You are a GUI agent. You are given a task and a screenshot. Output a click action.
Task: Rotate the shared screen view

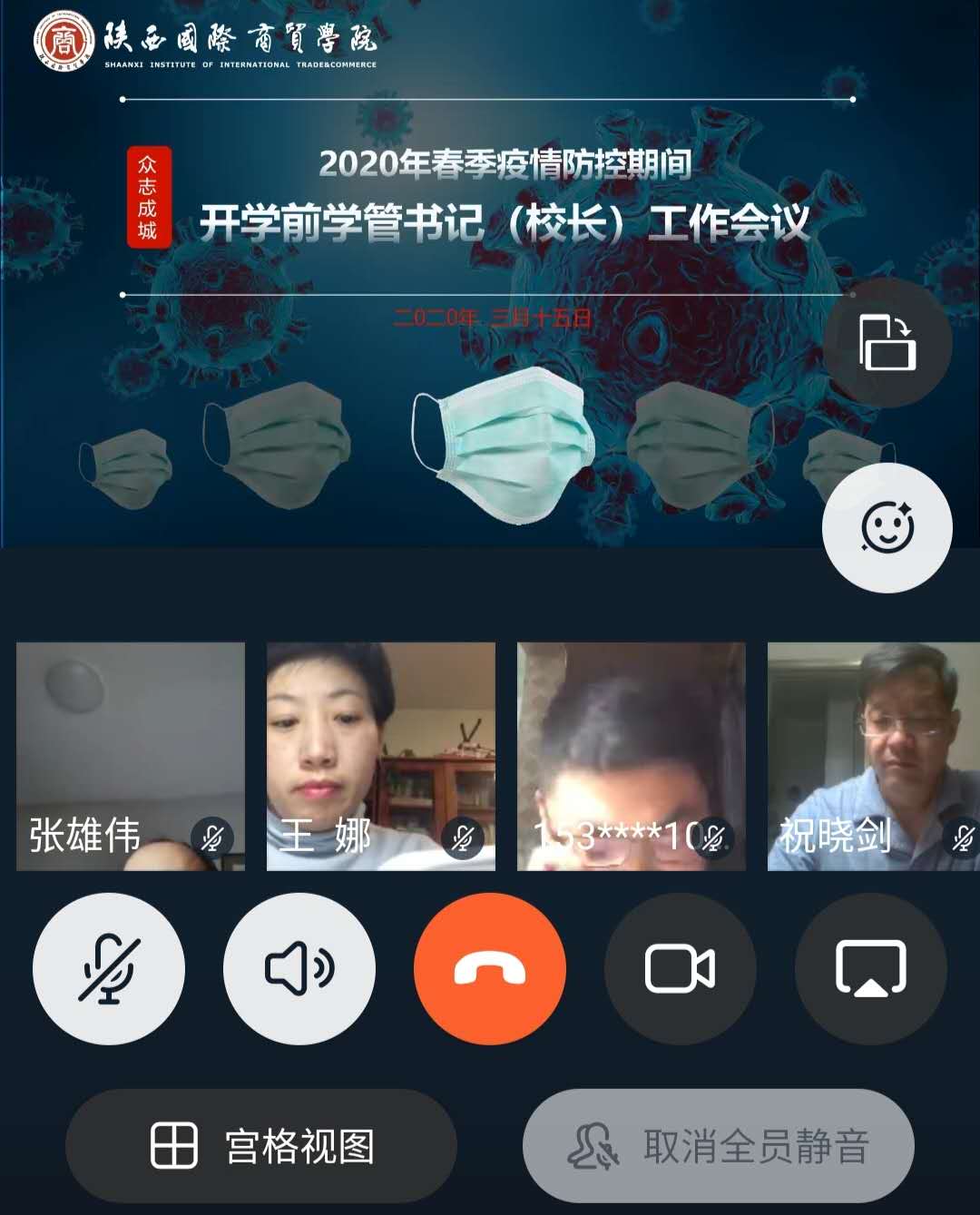pyautogui.click(x=887, y=342)
